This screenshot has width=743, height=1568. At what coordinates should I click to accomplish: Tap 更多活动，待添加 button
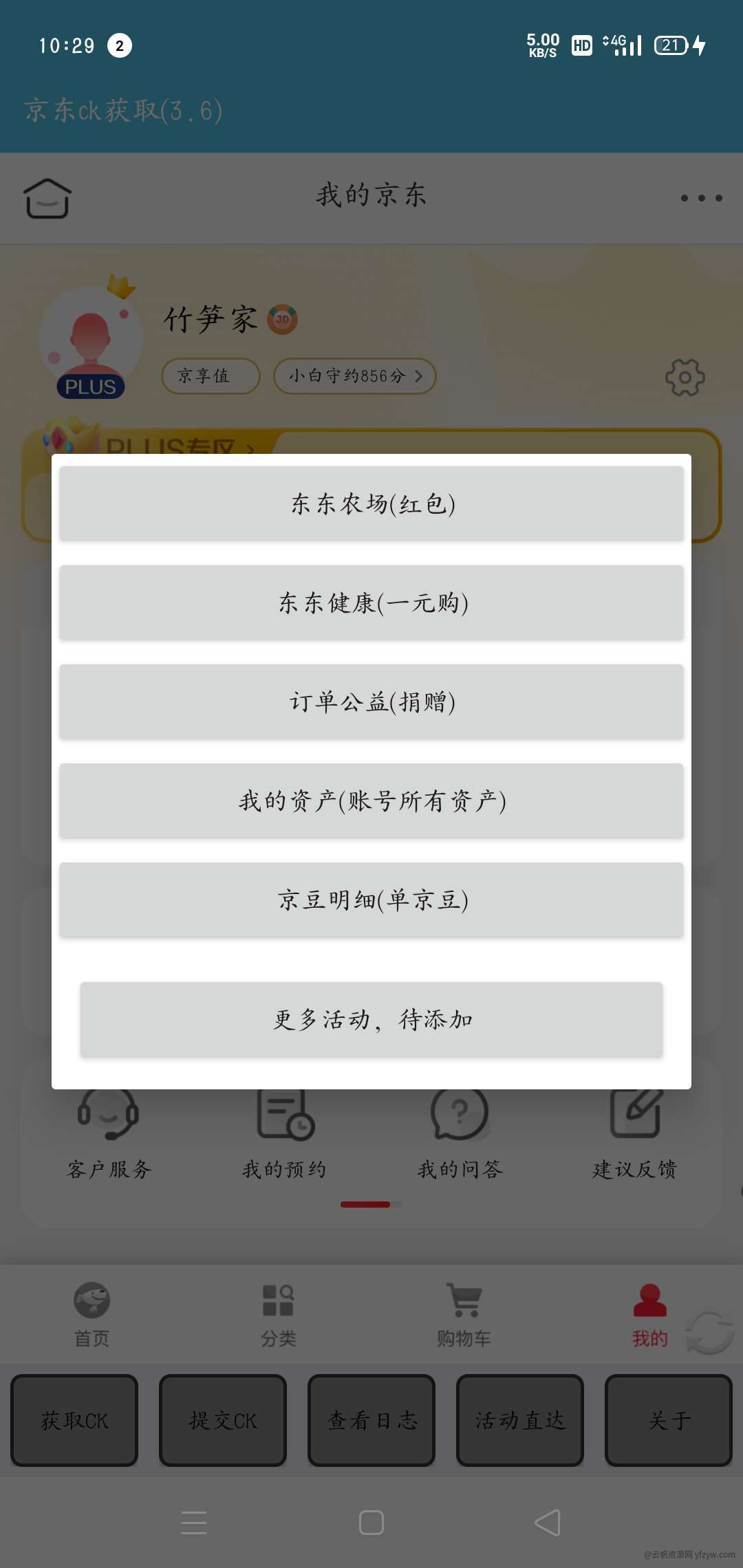tap(371, 1019)
